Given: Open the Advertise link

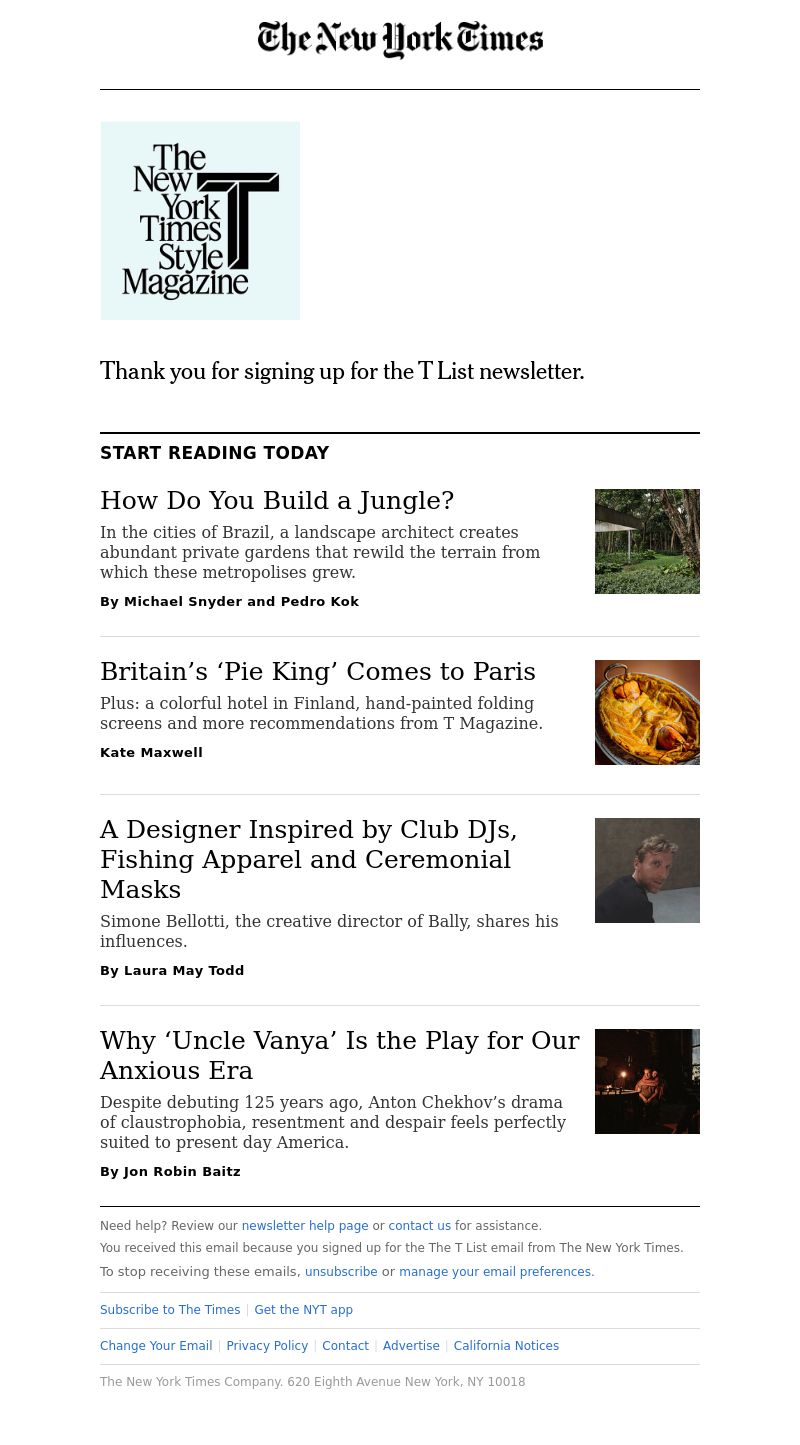Looking at the screenshot, I should [x=411, y=1346].
